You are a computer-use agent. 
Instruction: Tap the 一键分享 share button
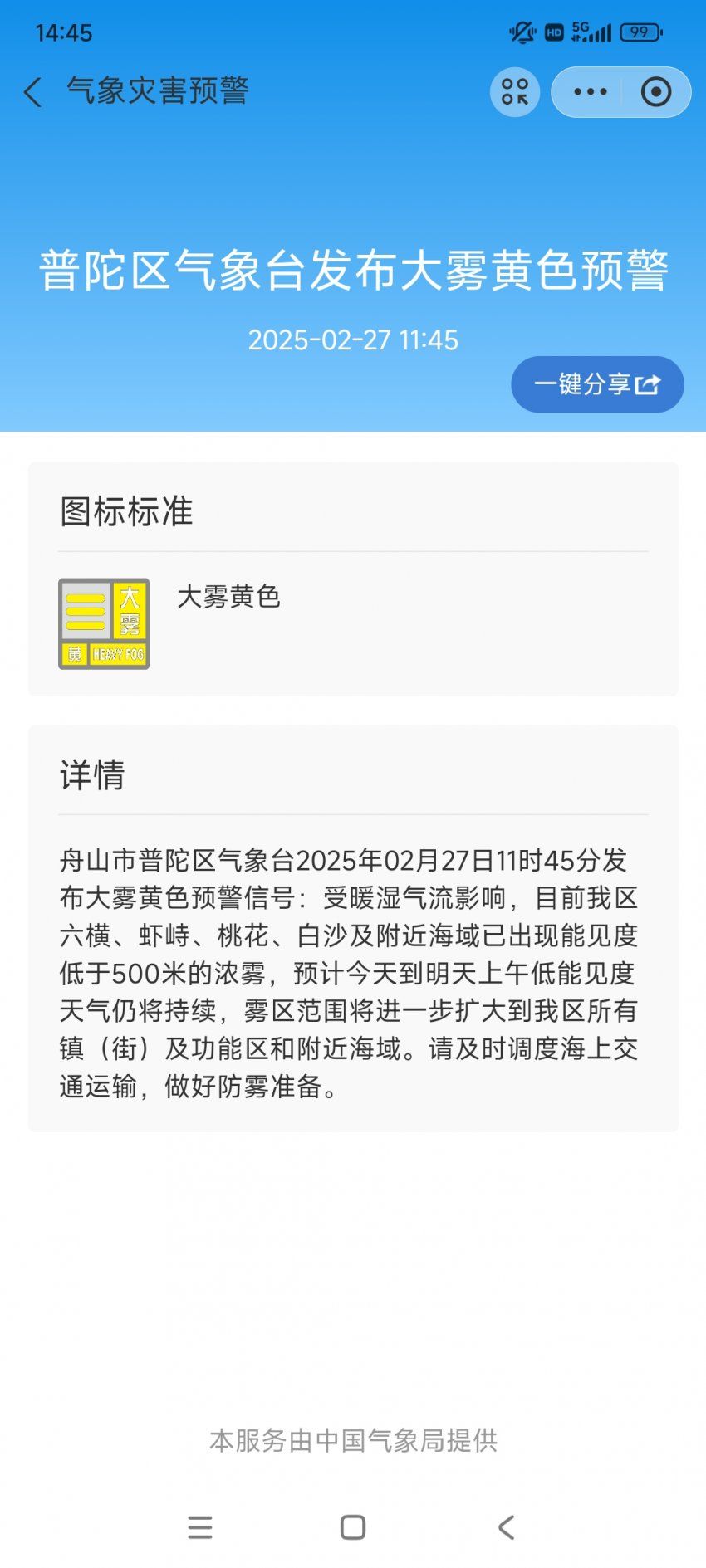(x=597, y=384)
